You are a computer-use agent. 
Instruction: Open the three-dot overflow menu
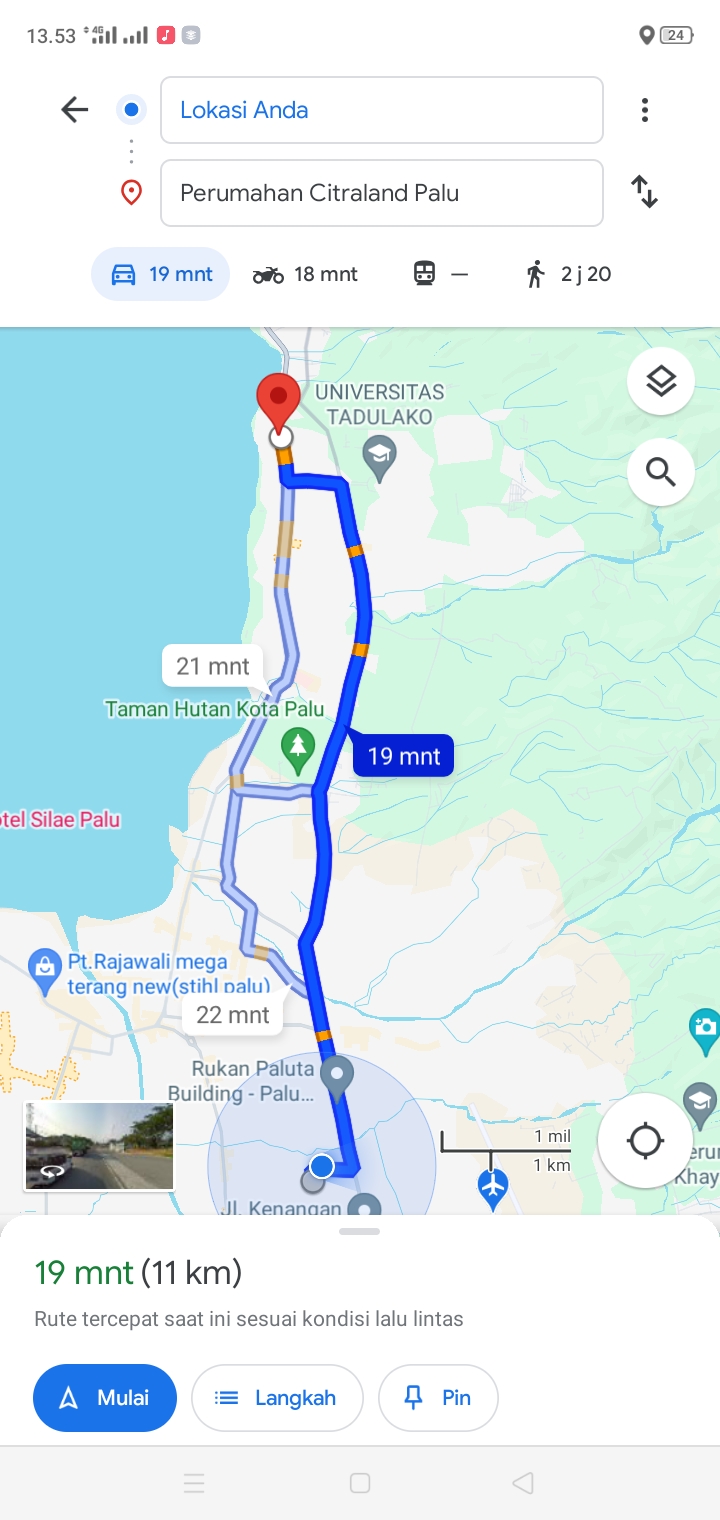point(645,110)
